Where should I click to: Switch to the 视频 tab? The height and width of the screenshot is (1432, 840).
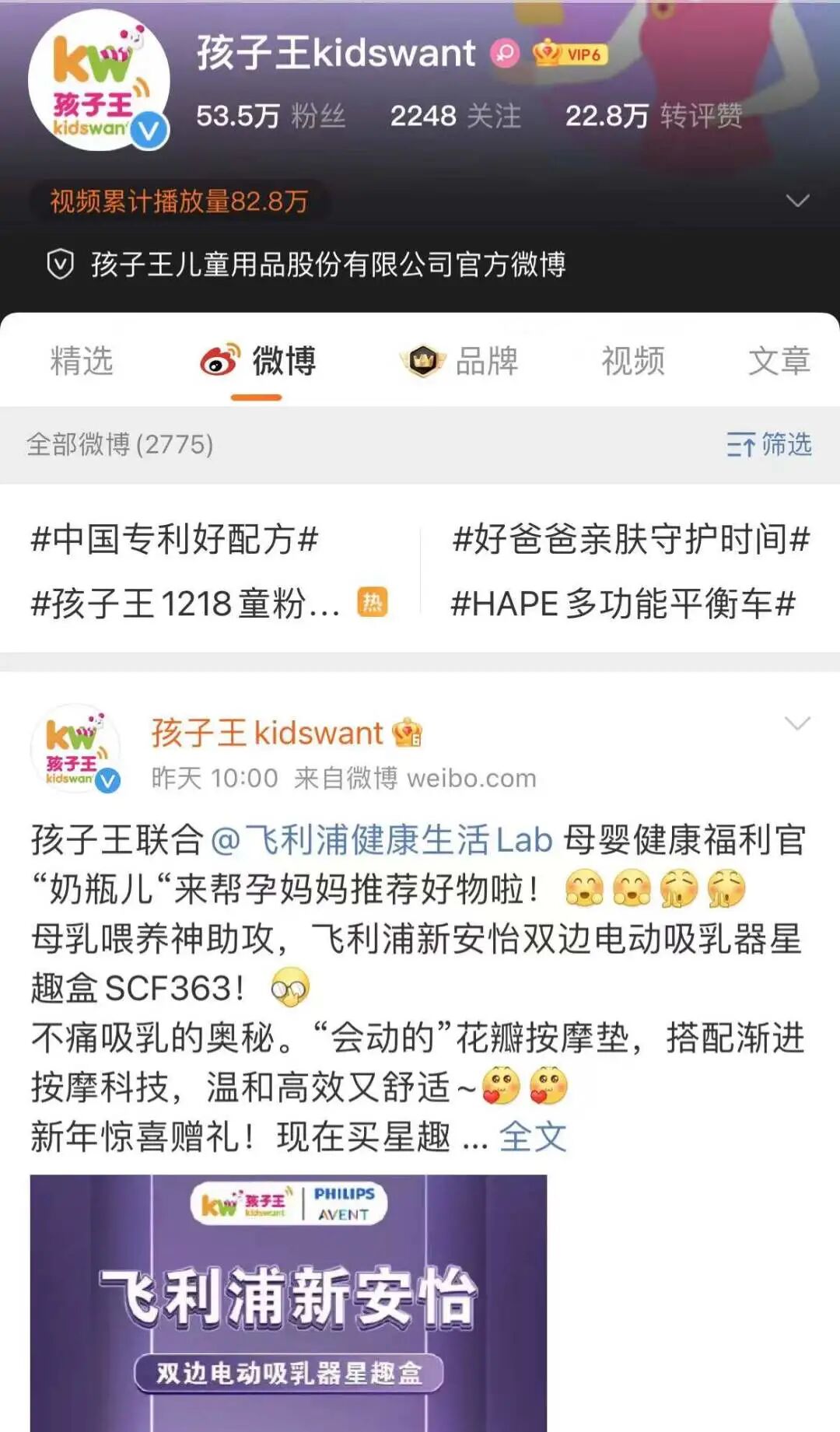point(633,362)
